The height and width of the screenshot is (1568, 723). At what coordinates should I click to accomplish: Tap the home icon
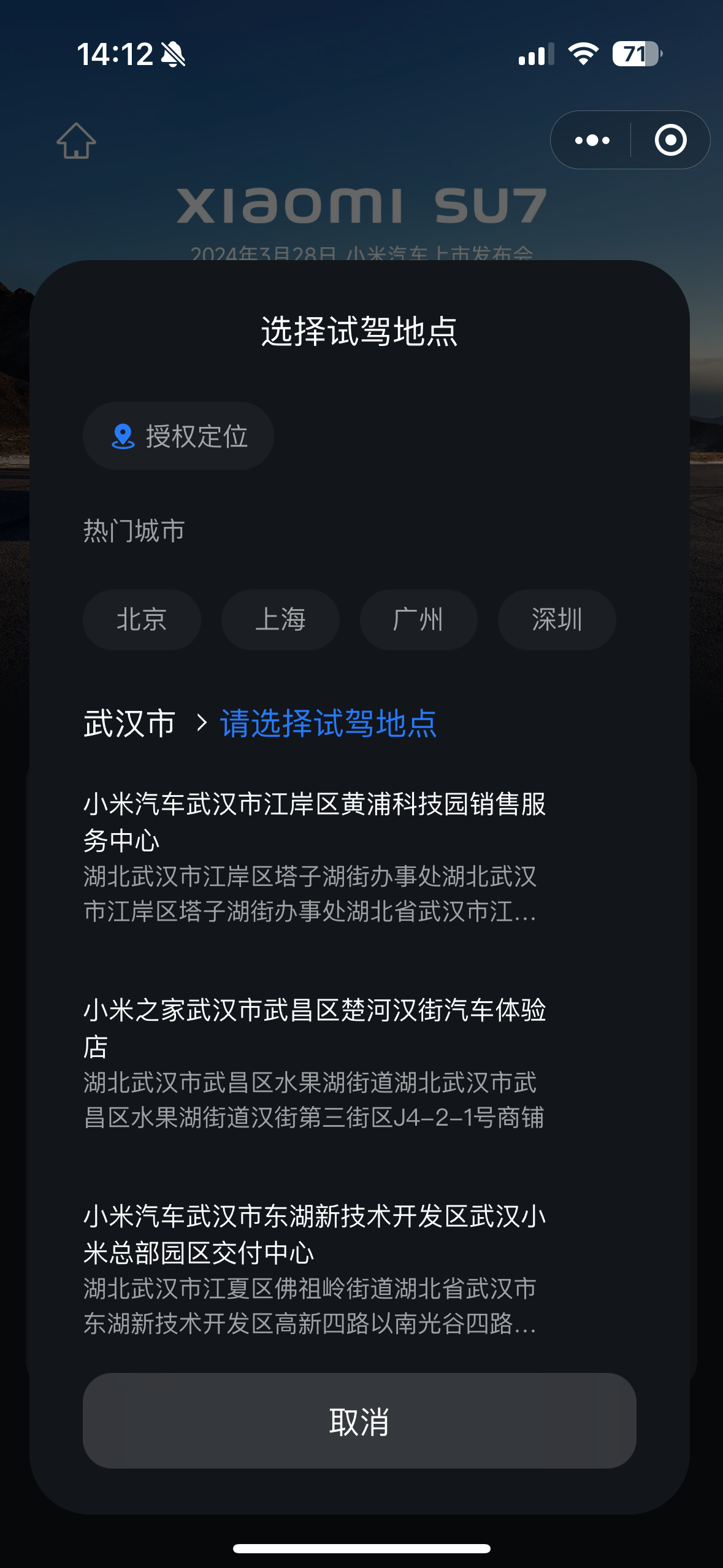pyautogui.click(x=76, y=141)
